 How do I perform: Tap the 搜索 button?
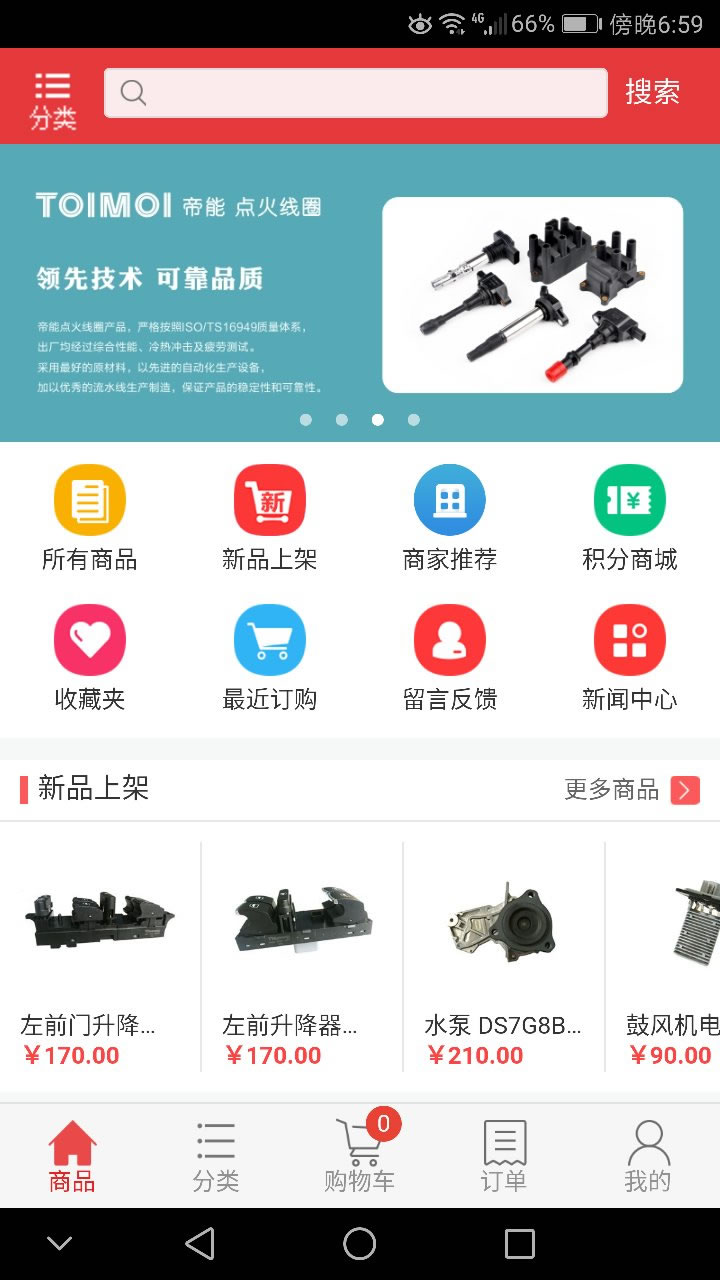click(x=653, y=92)
